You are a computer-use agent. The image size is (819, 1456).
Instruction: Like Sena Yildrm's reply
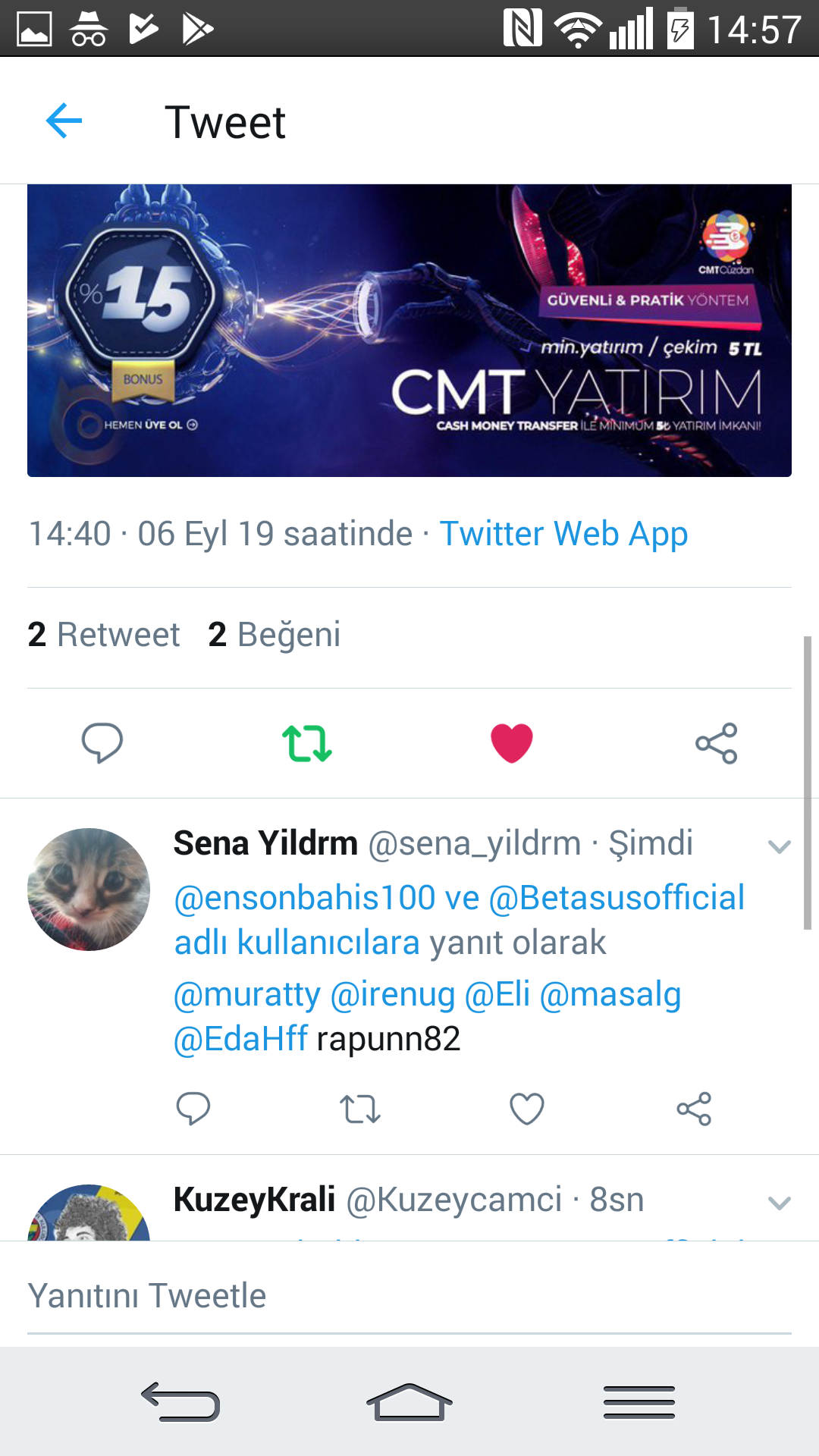point(527,1109)
